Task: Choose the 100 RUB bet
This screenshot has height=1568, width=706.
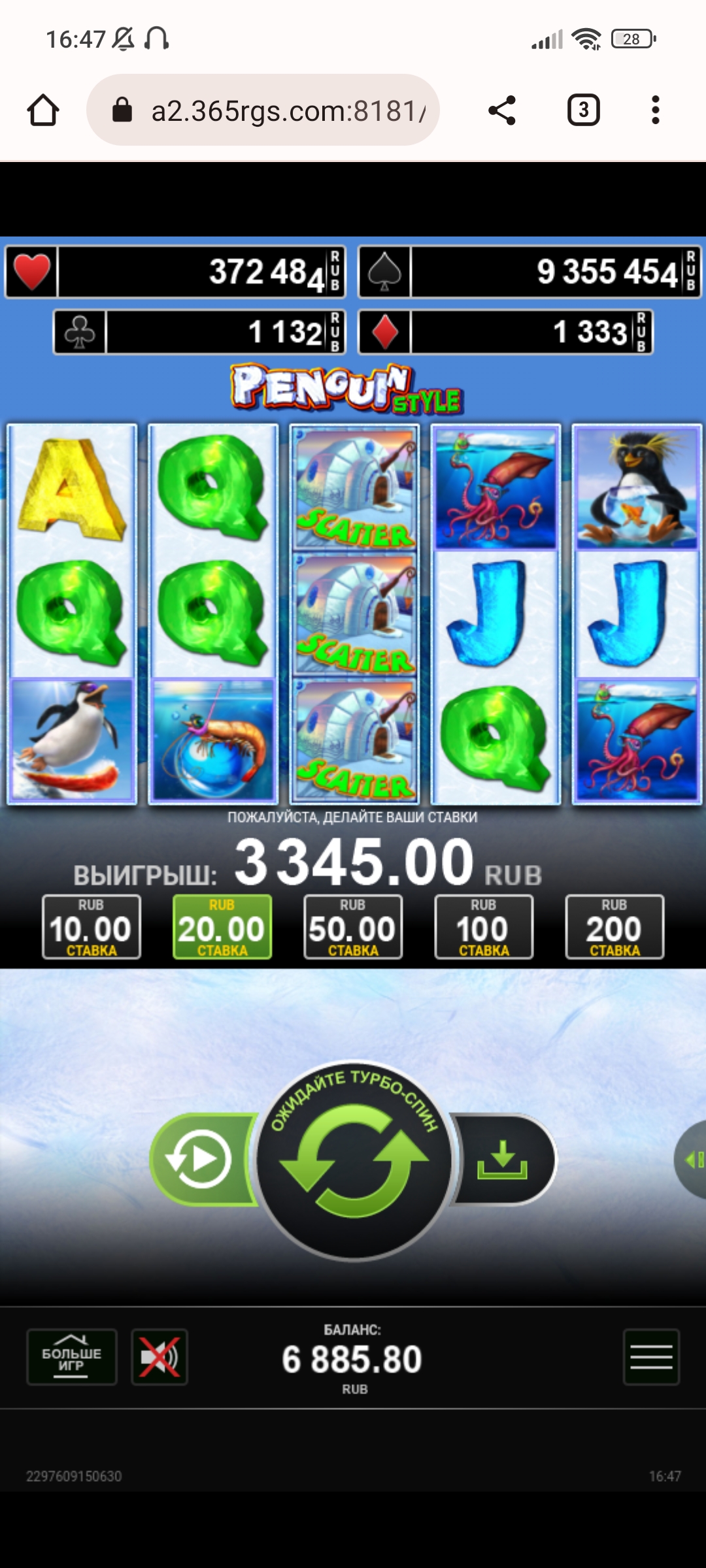Action: [x=484, y=927]
